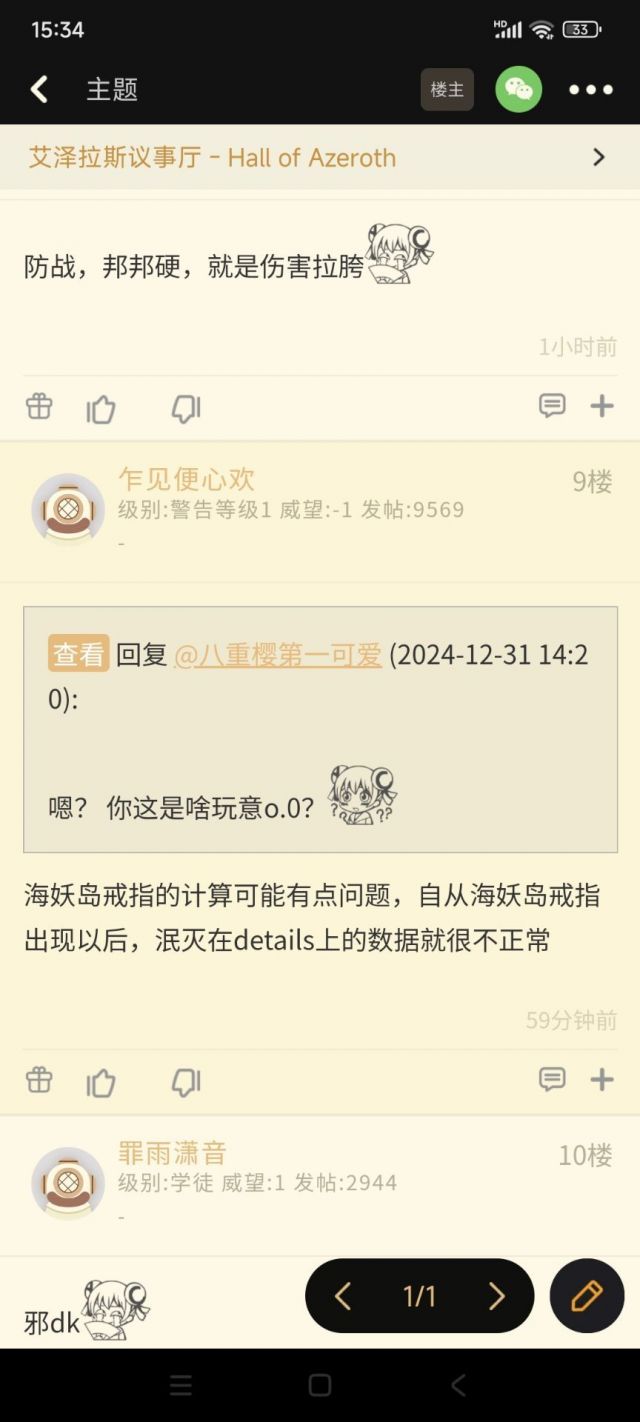Filter posts by 楼主 only

447,89
